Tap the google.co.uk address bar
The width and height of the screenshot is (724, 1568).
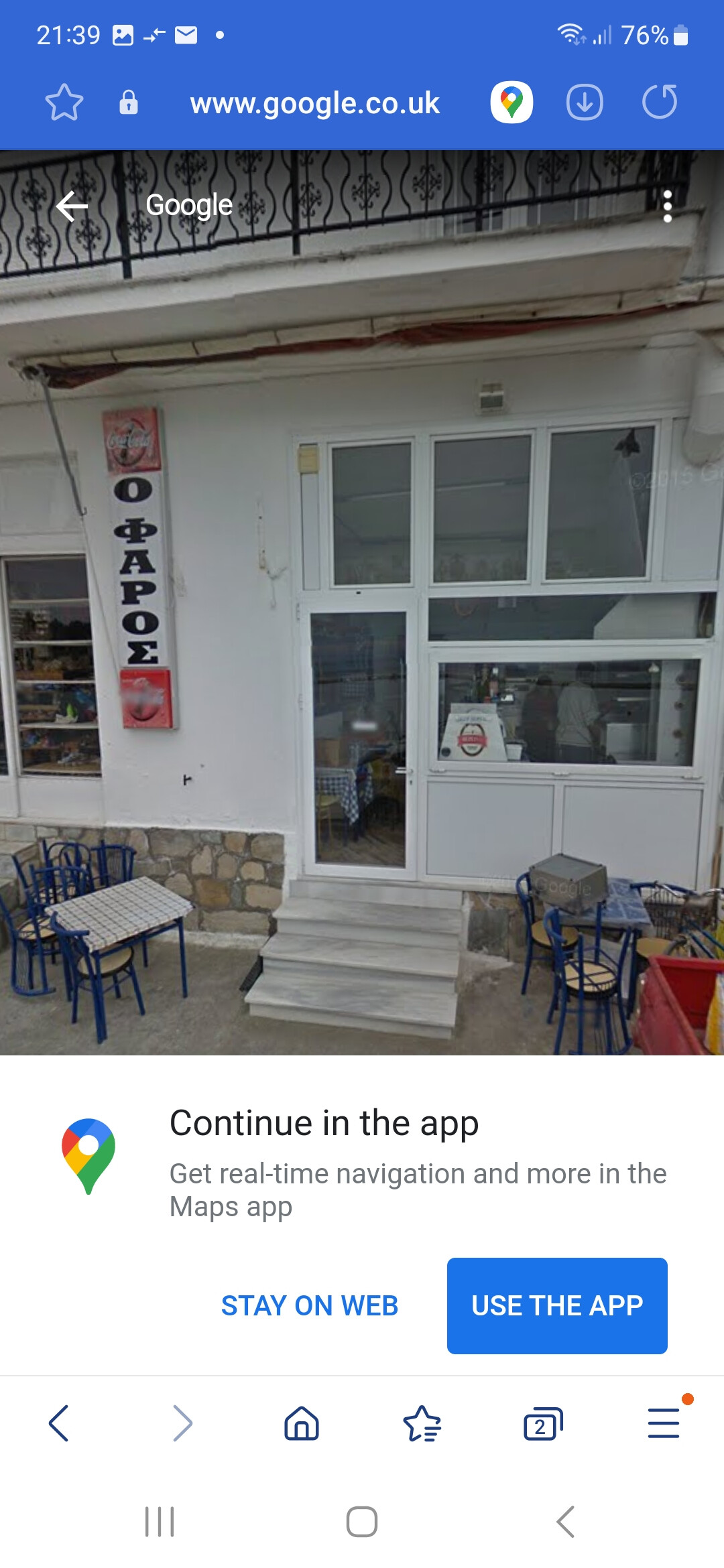coord(314,103)
